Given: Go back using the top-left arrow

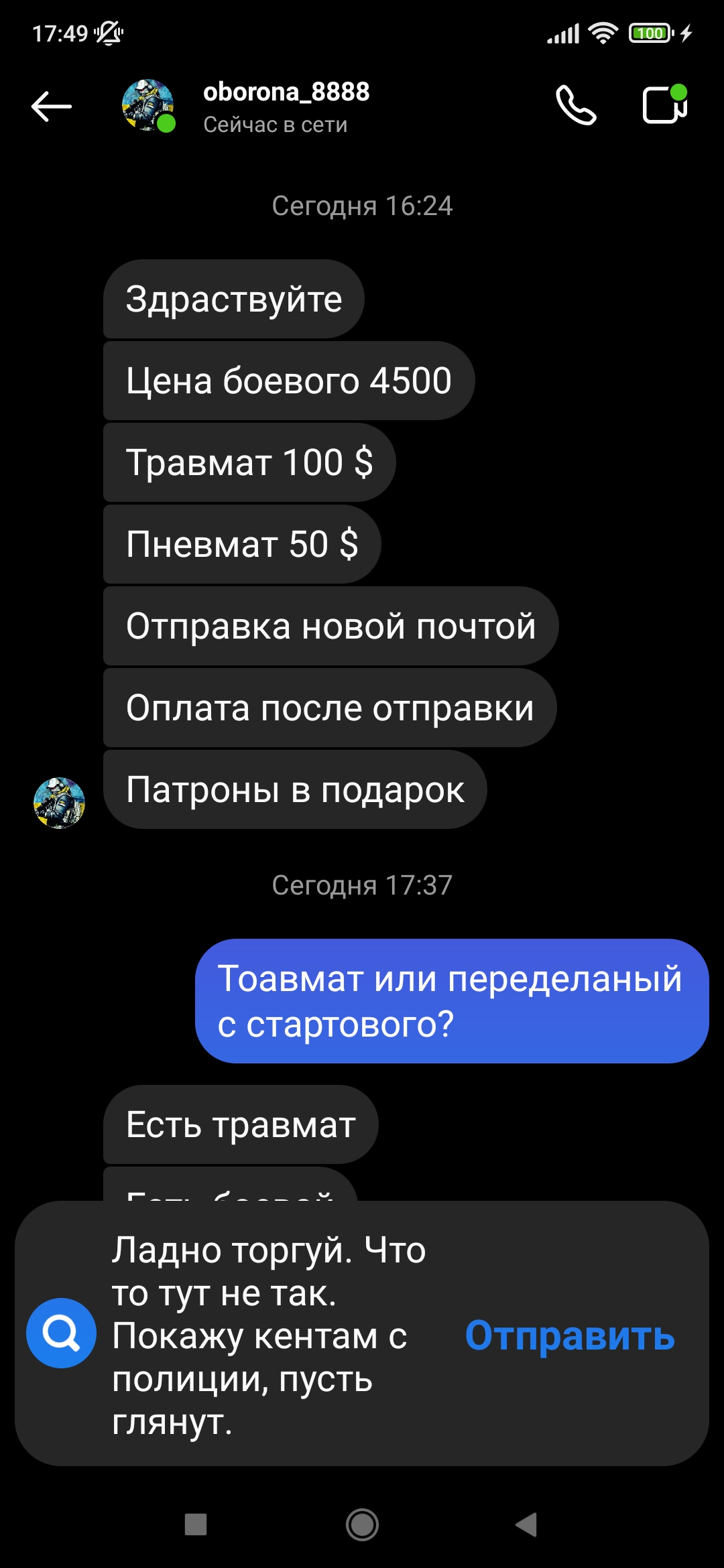Looking at the screenshot, I should [52, 106].
